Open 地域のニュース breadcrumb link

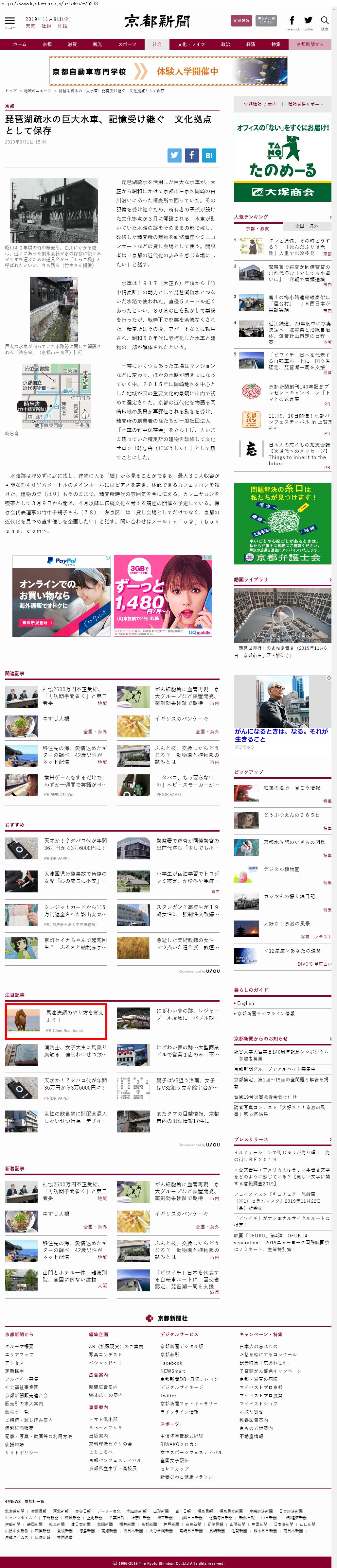point(37,91)
